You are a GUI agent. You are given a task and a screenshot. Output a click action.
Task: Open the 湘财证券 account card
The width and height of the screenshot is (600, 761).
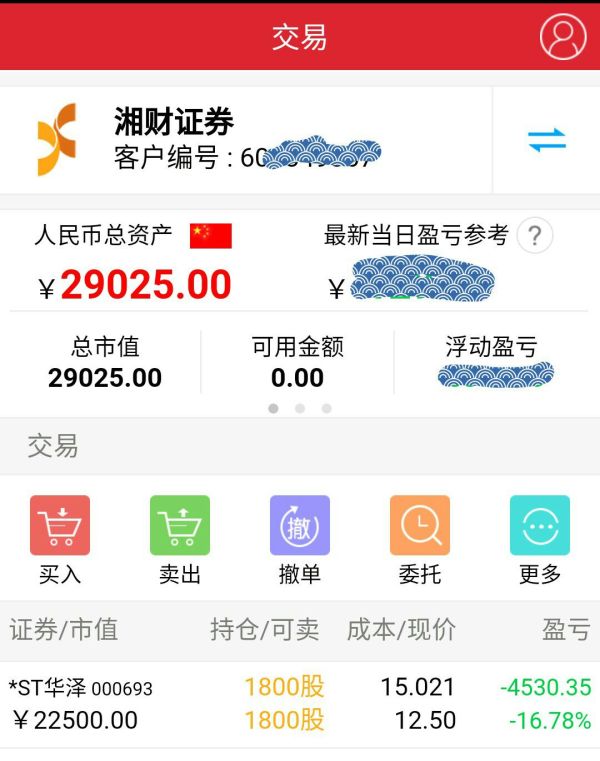pos(246,140)
